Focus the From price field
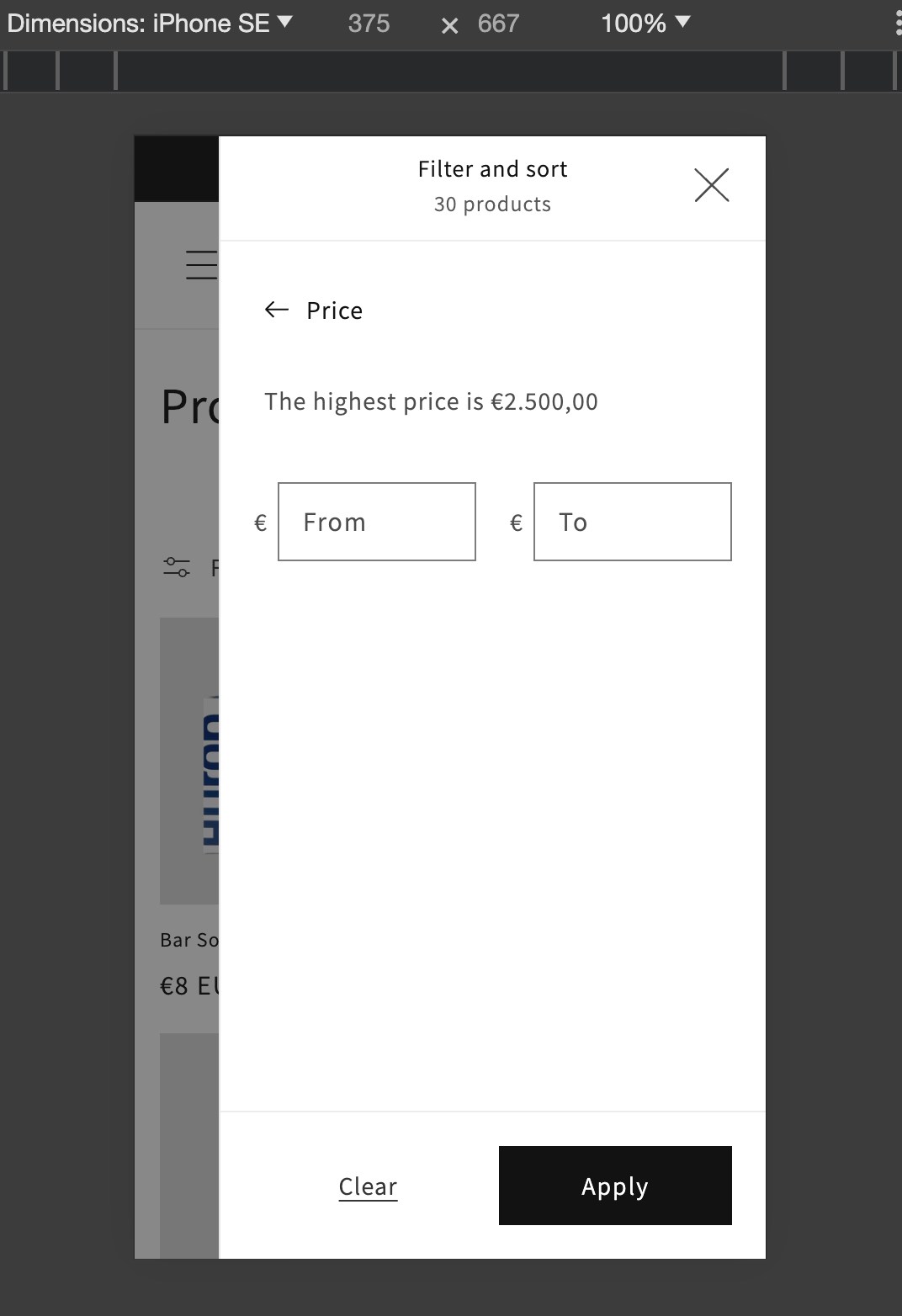The height and width of the screenshot is (1316, 902). [x=376, y=522]
